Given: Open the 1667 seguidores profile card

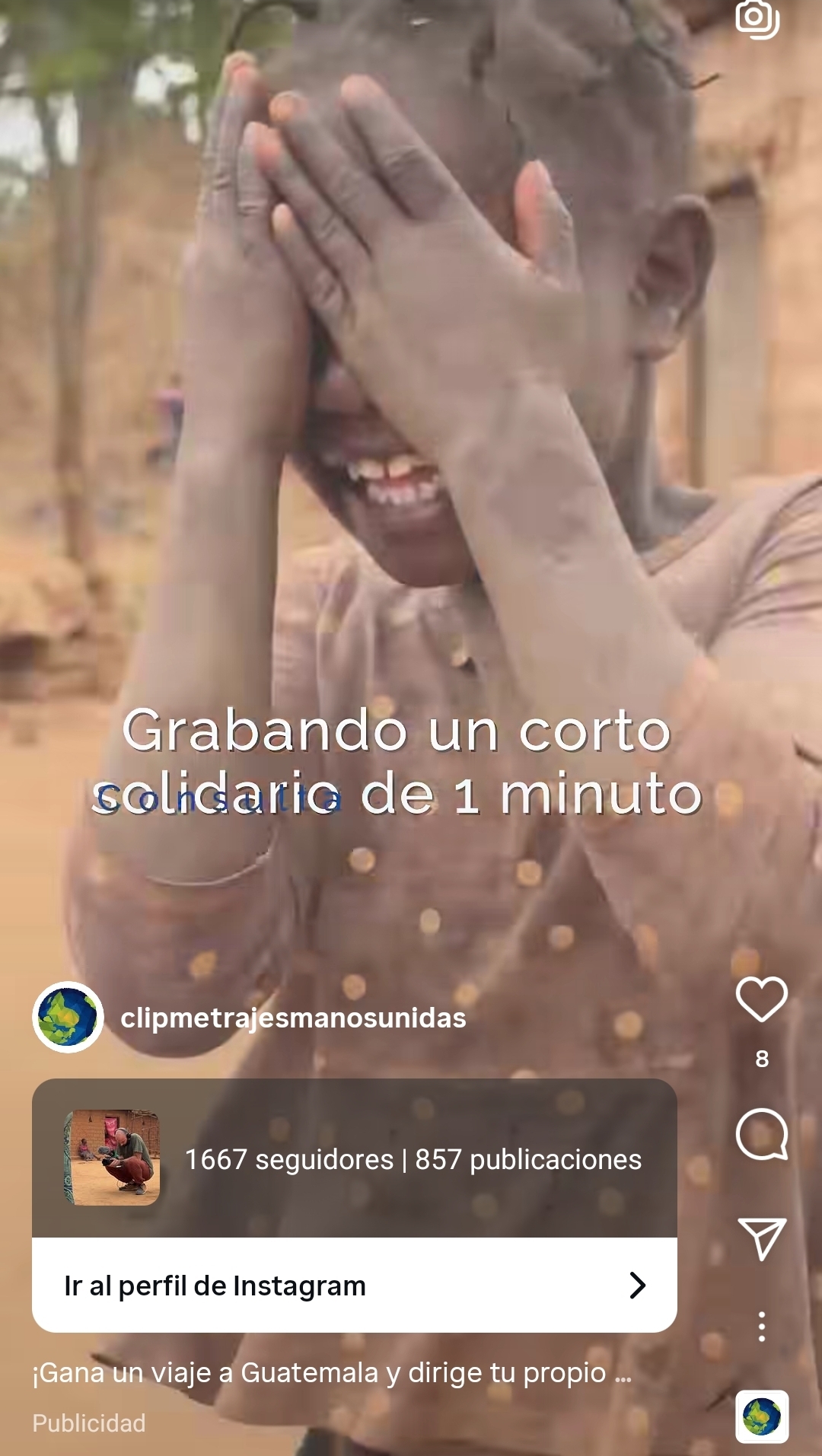Looking at the screenshot, I should click(x=354, y=1158).
